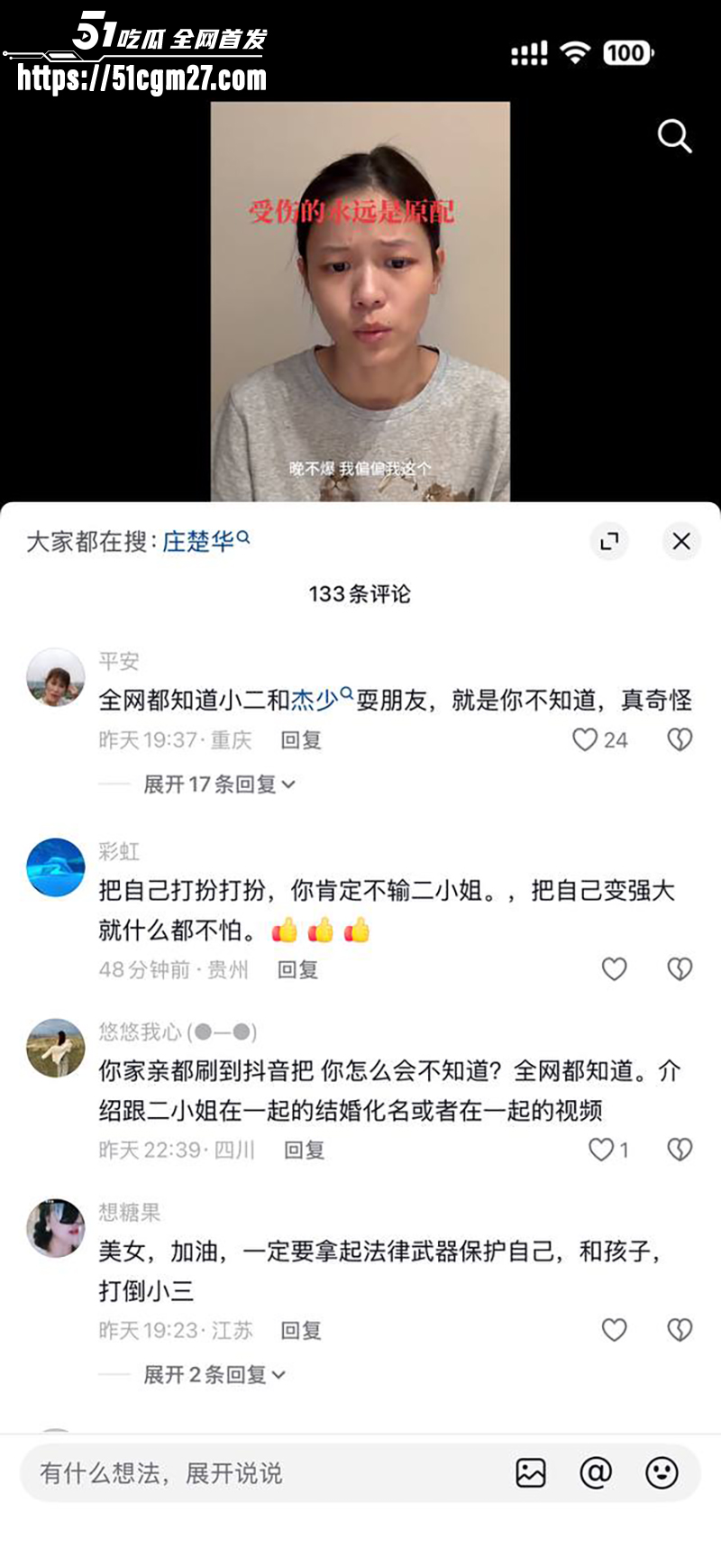This screenshot has height=1568, width=721.
Task: Tap the heart icon on 彩虹's comment
Action: click(x=615, y=968)
